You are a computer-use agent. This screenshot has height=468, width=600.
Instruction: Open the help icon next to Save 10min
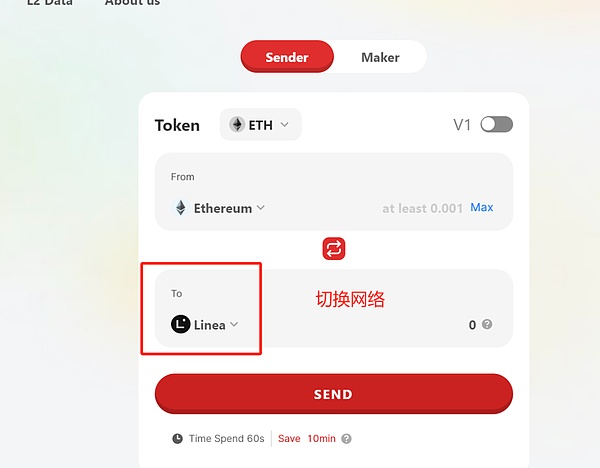tap(346, 439)
